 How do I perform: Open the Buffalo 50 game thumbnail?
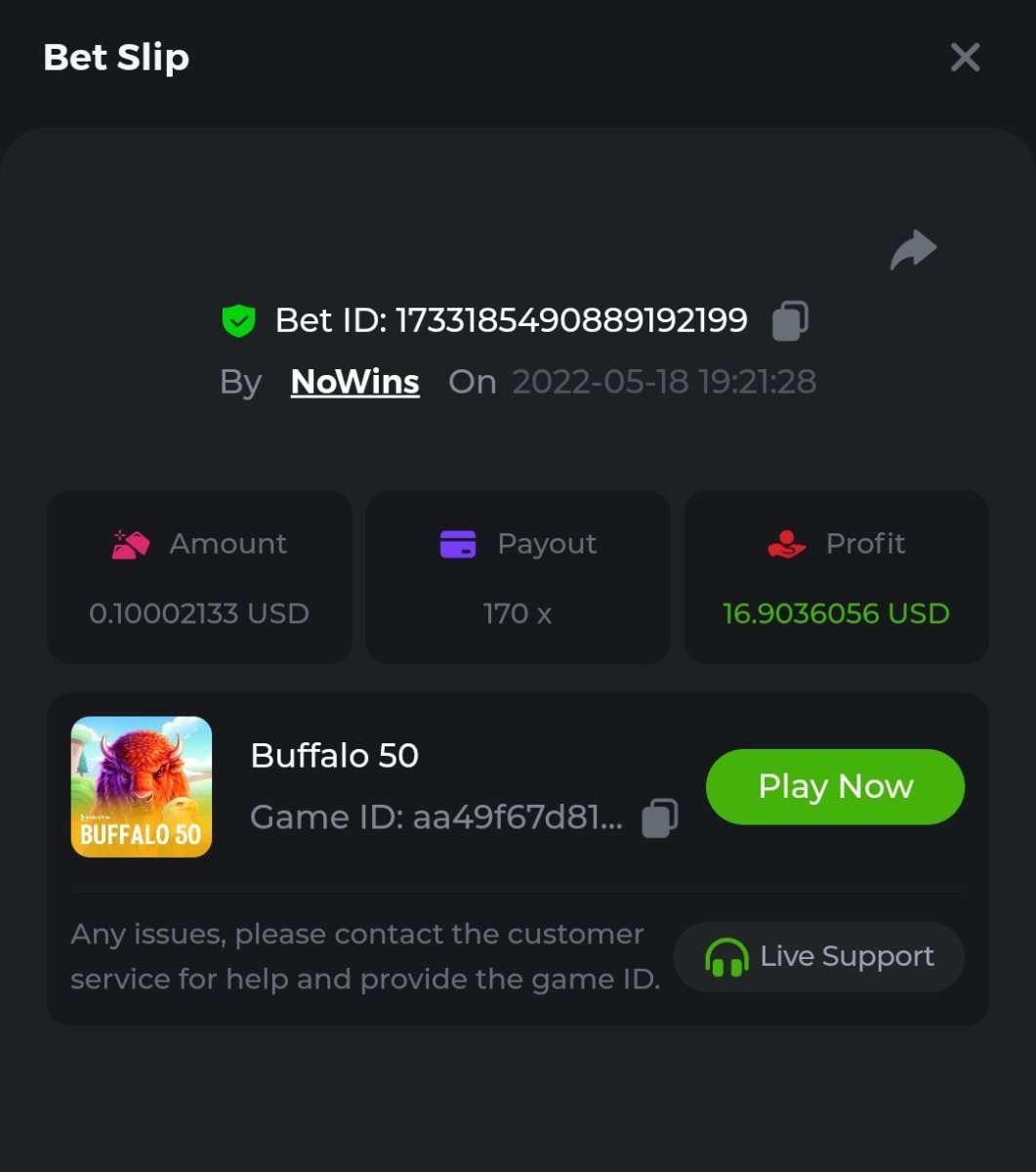[x=142, y=786]
